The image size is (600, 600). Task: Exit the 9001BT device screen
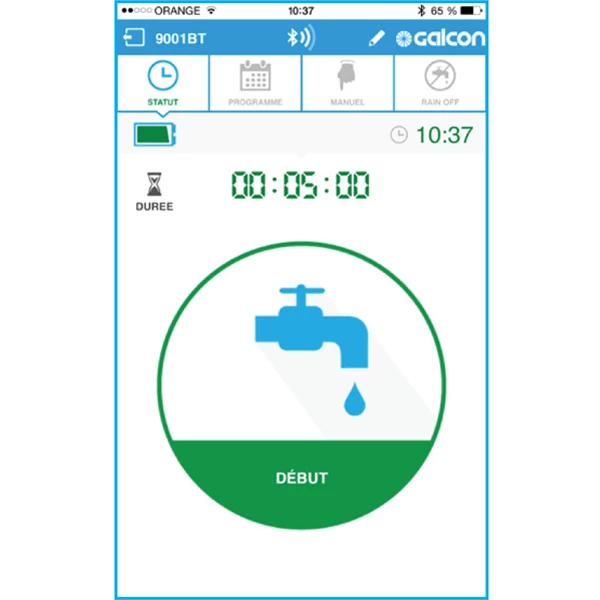(x=133, y=38)
